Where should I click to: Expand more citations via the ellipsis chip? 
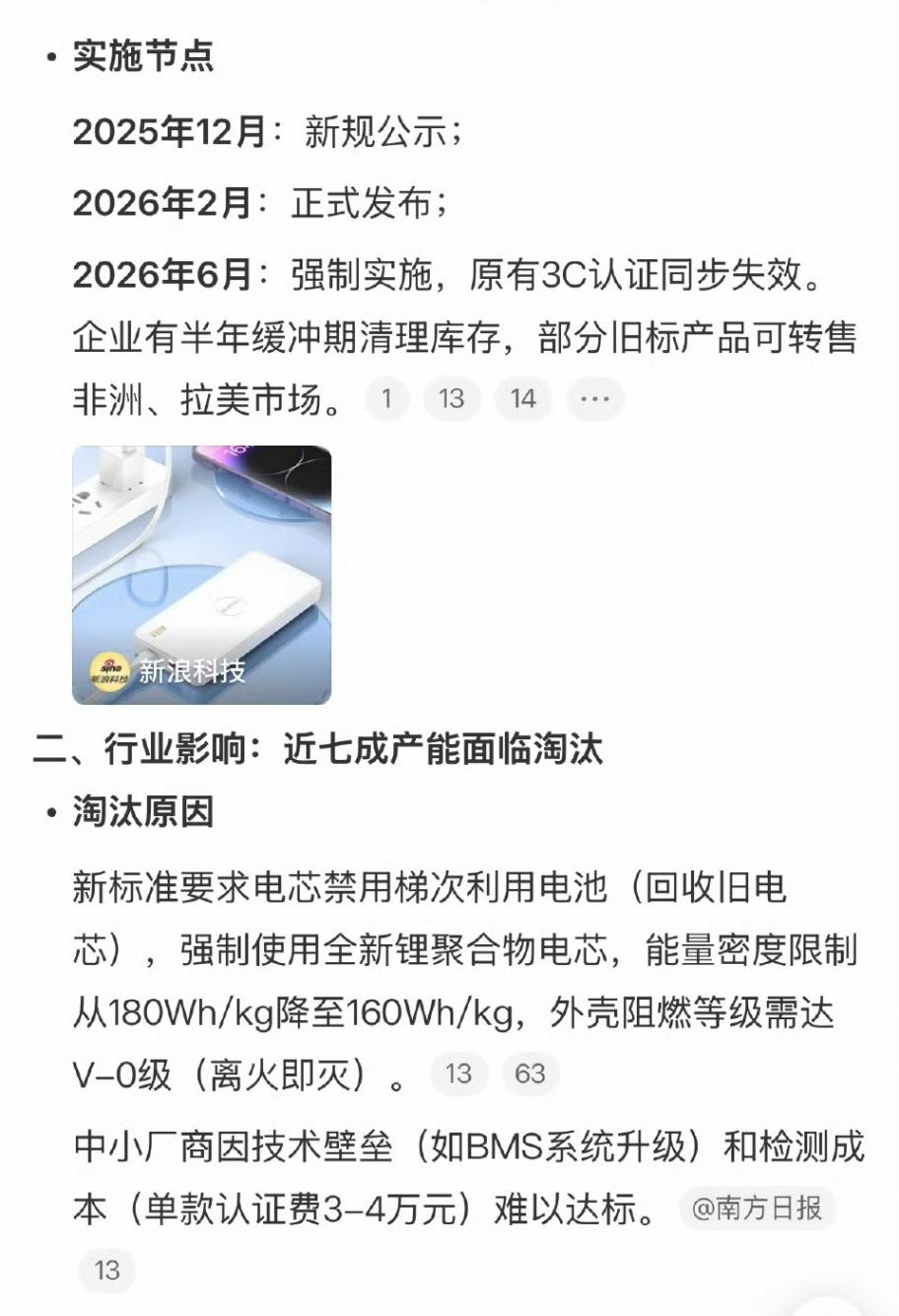(x=594, y=399)
